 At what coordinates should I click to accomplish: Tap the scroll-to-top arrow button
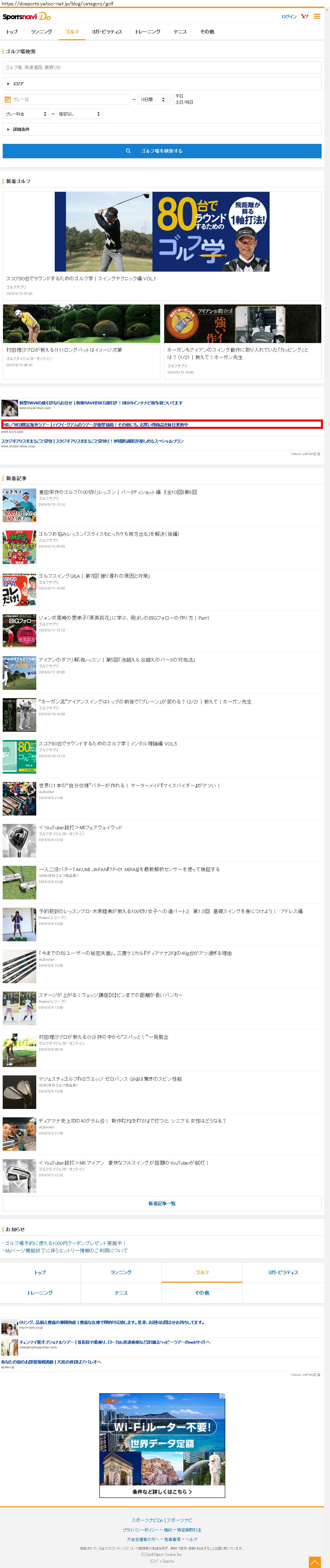(314, 1561)
